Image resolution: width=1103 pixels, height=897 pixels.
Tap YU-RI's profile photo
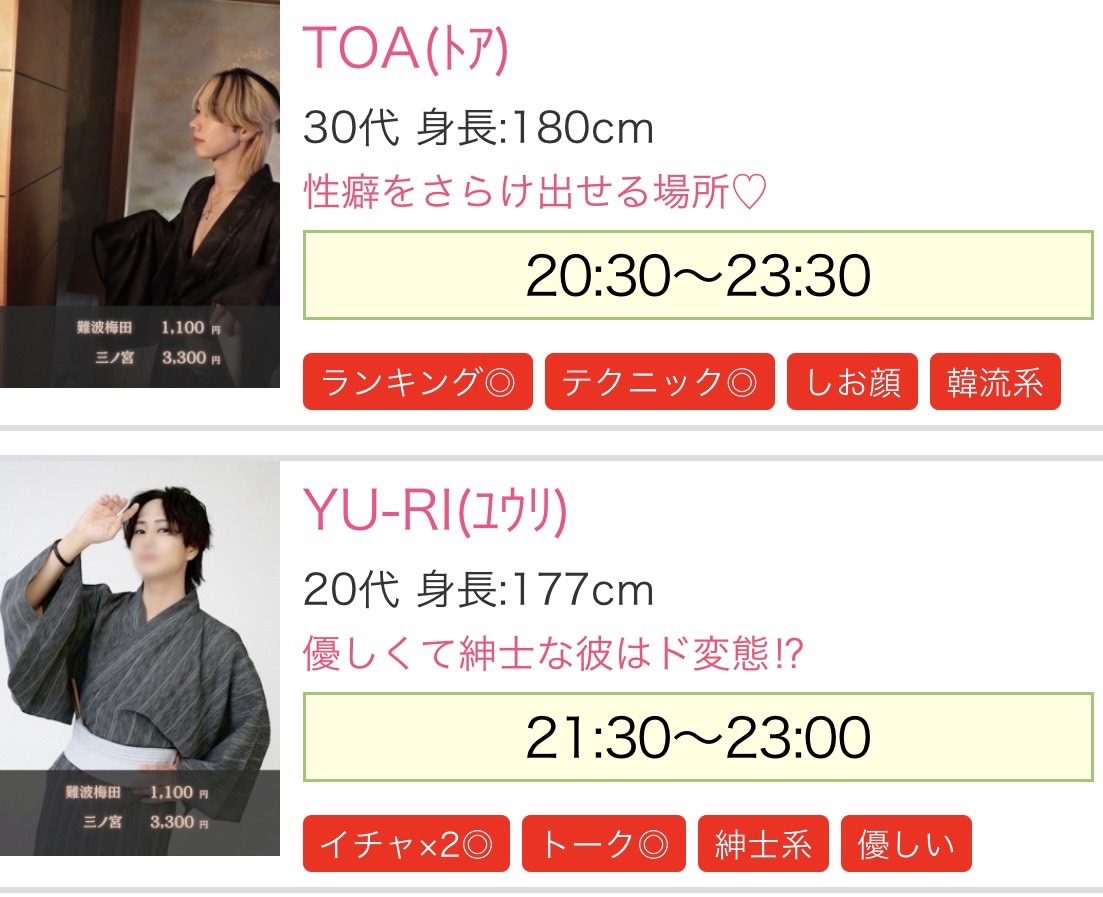point(140,657)
